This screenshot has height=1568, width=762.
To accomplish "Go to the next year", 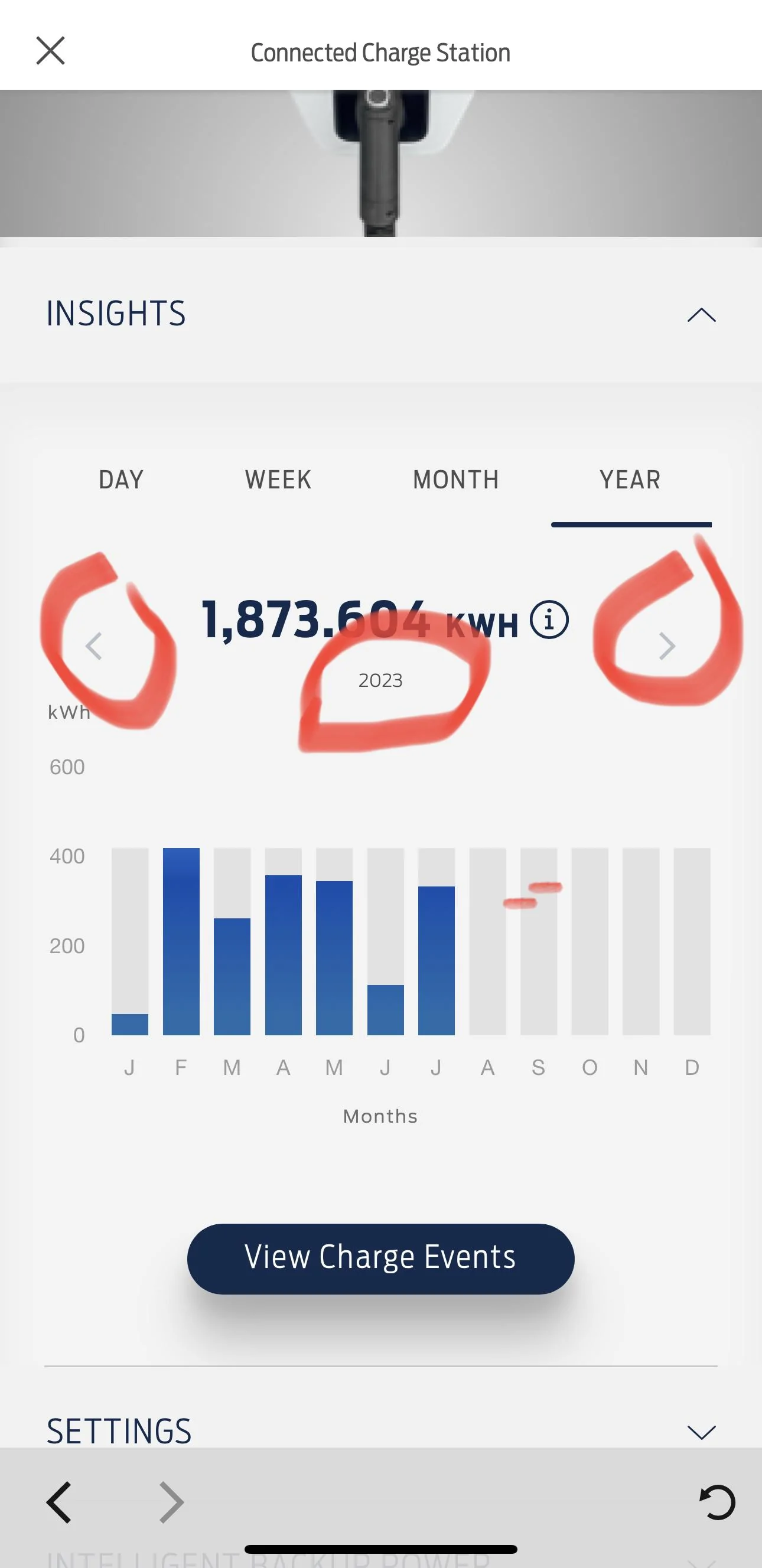I will pyautogui.click(x=667, y=646).
